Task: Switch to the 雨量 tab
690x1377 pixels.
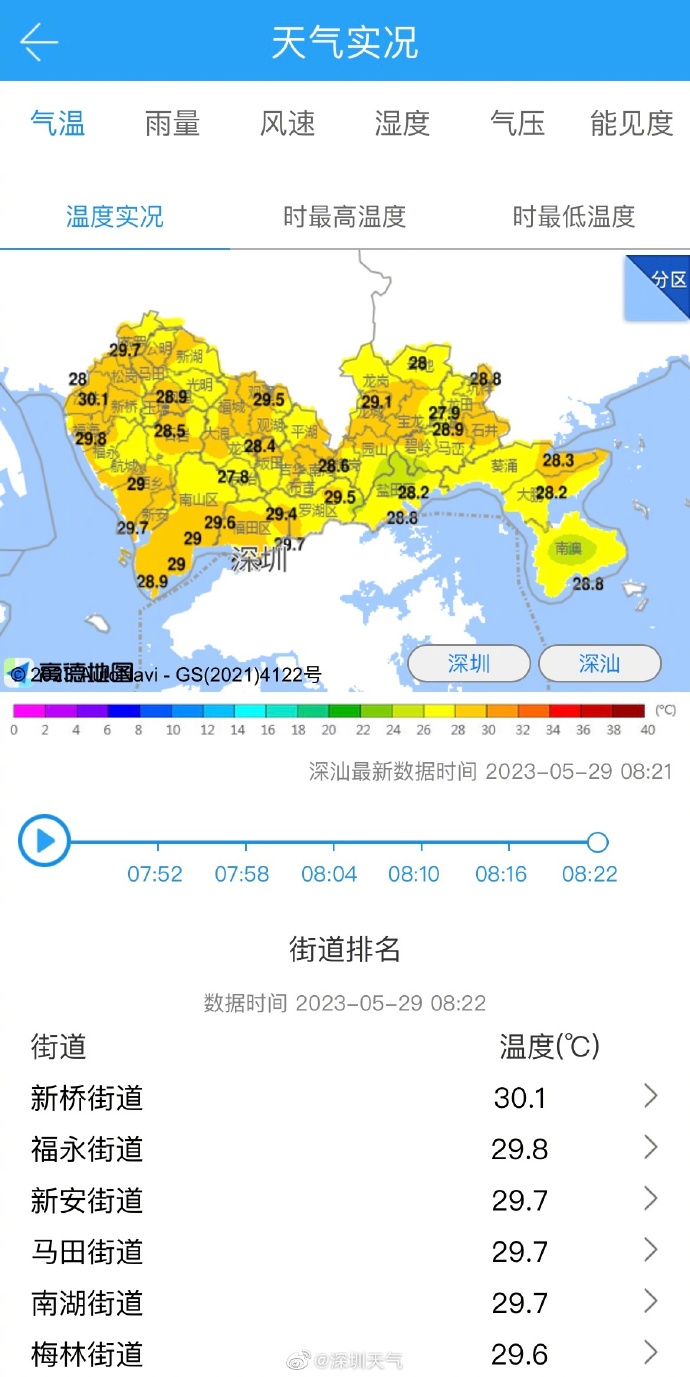Action: coord(172,123)
